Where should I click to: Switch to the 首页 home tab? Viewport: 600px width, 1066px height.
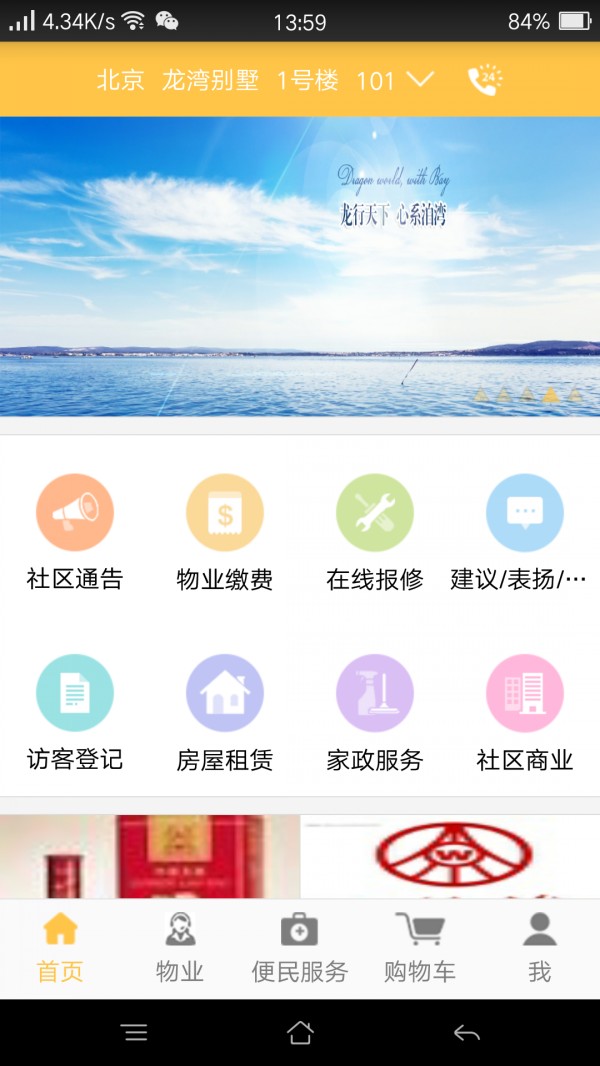click(x=60, y=948)
